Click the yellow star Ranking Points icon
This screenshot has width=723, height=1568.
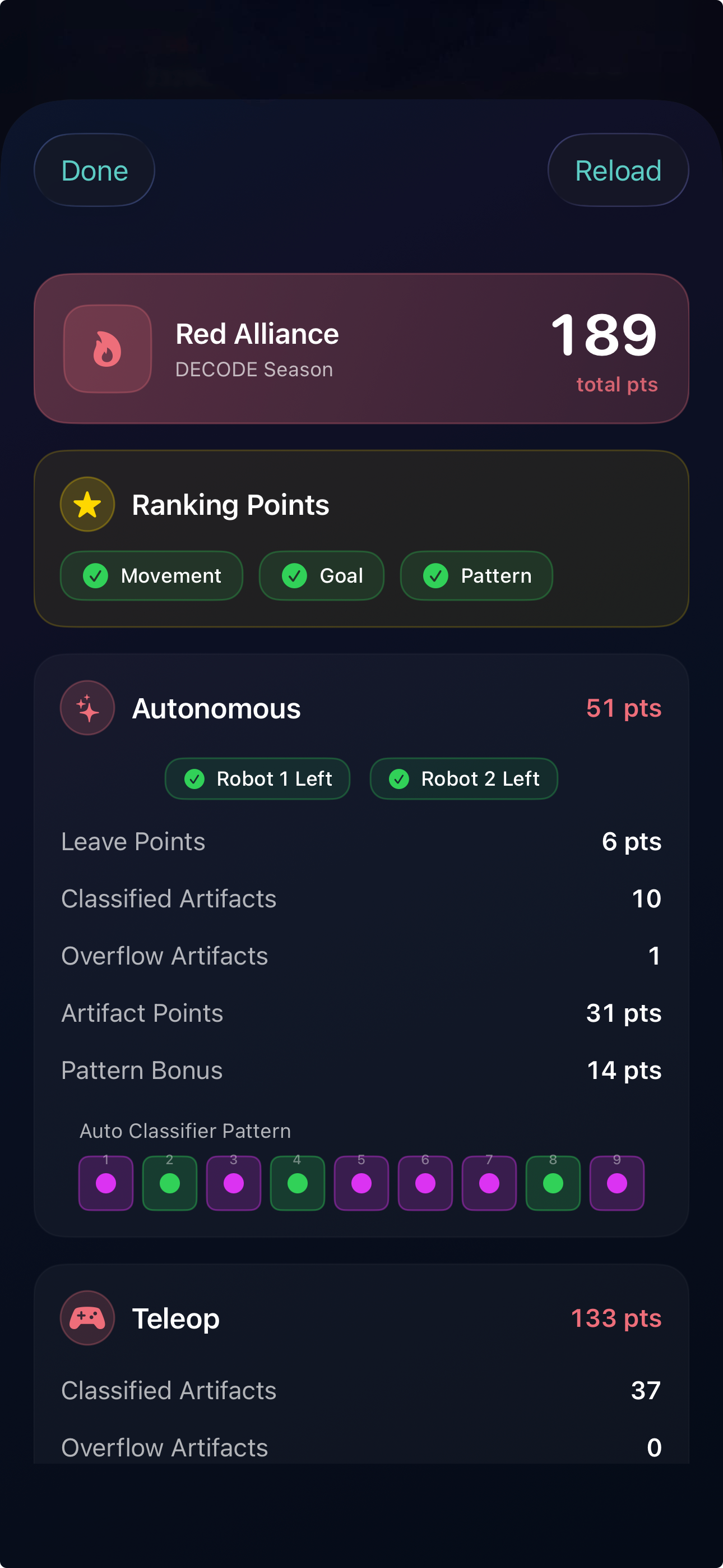pyautogui.click(x=87, y=504)
